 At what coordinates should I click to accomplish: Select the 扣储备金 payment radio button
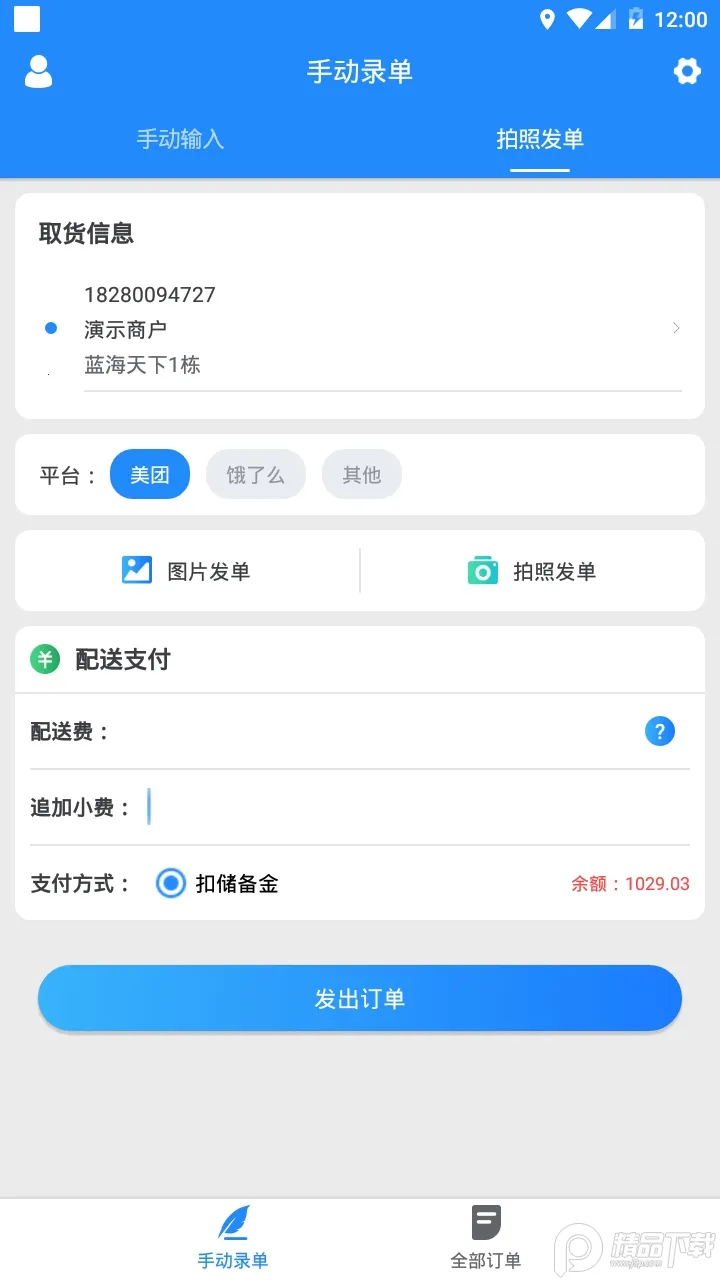[x=170, y=884]
